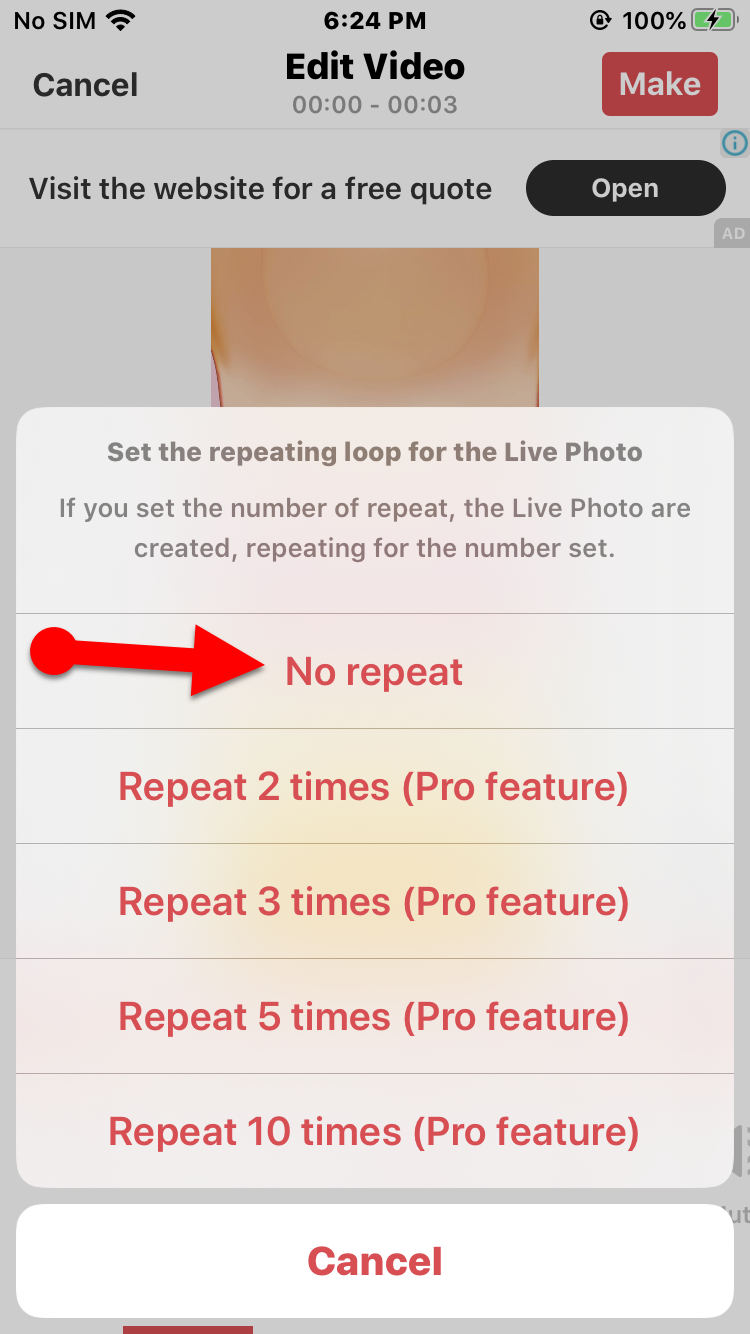Choose Repeat 10 times (Pro feature)
This screenshot has width=750, height=1334.
374,1132
